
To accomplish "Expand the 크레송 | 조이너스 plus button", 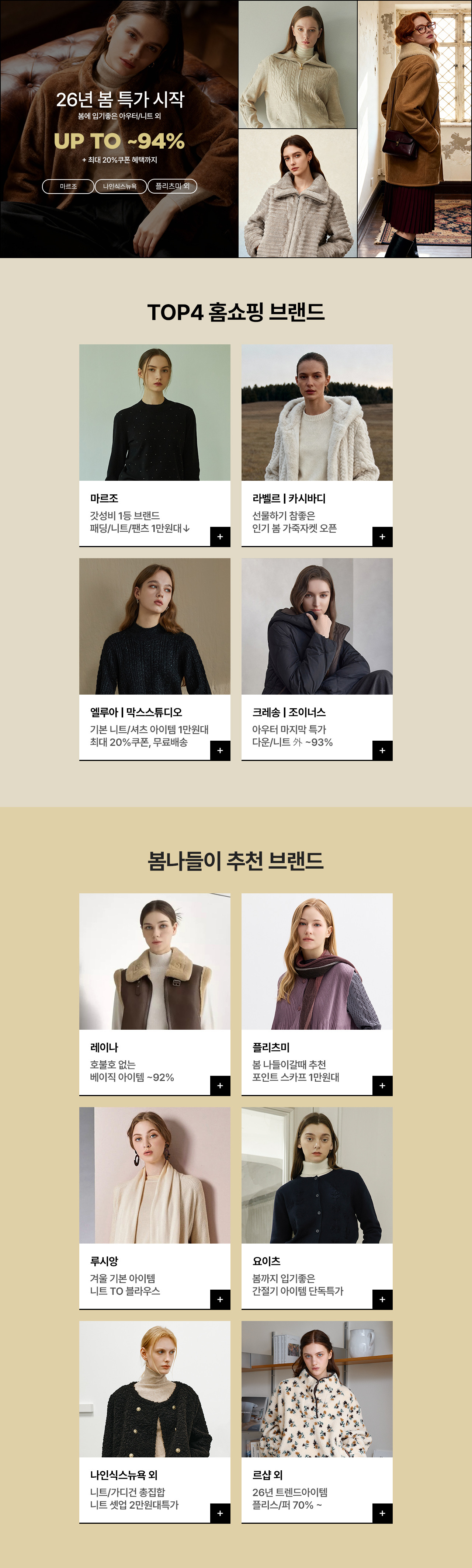I will pyautogui.click(x=382, y=751).
